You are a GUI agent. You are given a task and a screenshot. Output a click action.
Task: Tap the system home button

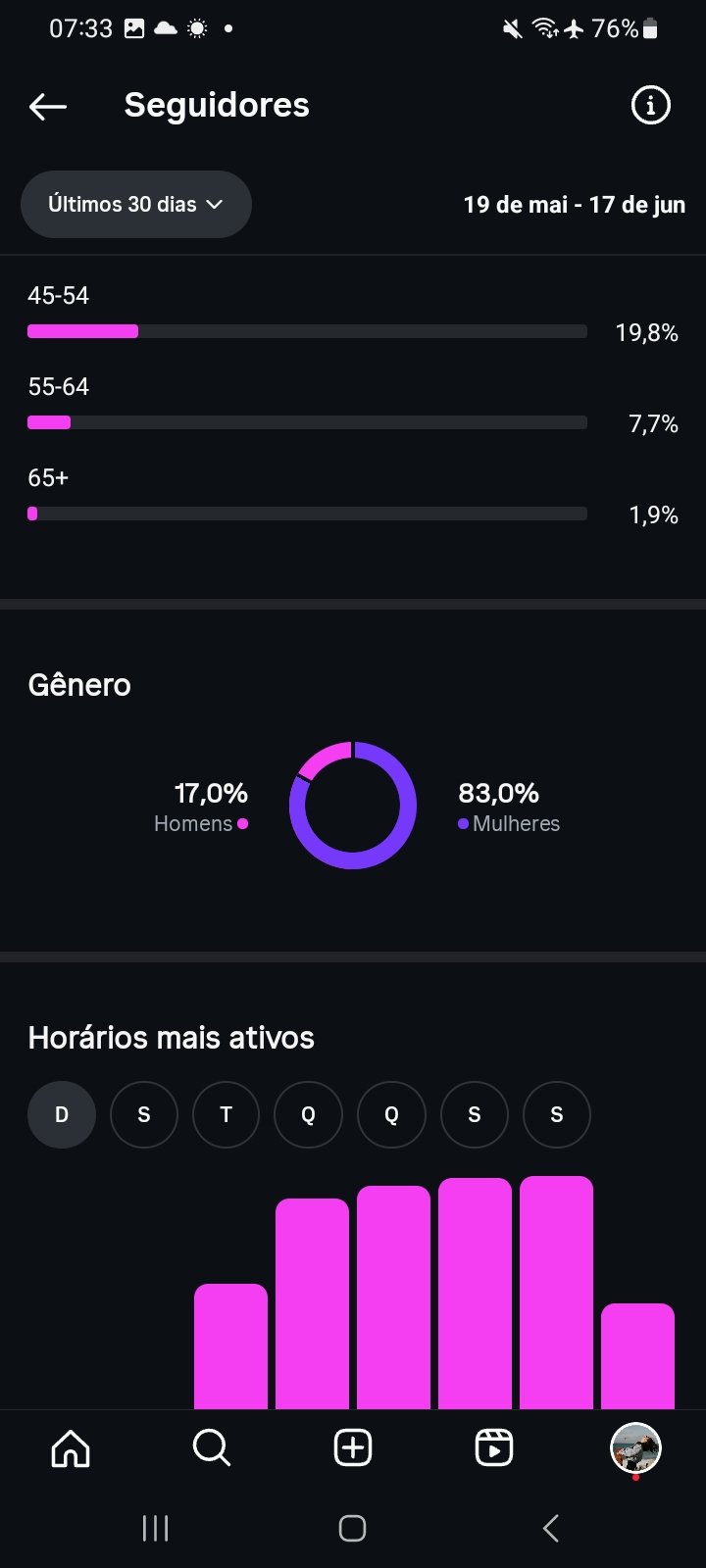point(352,1528)
